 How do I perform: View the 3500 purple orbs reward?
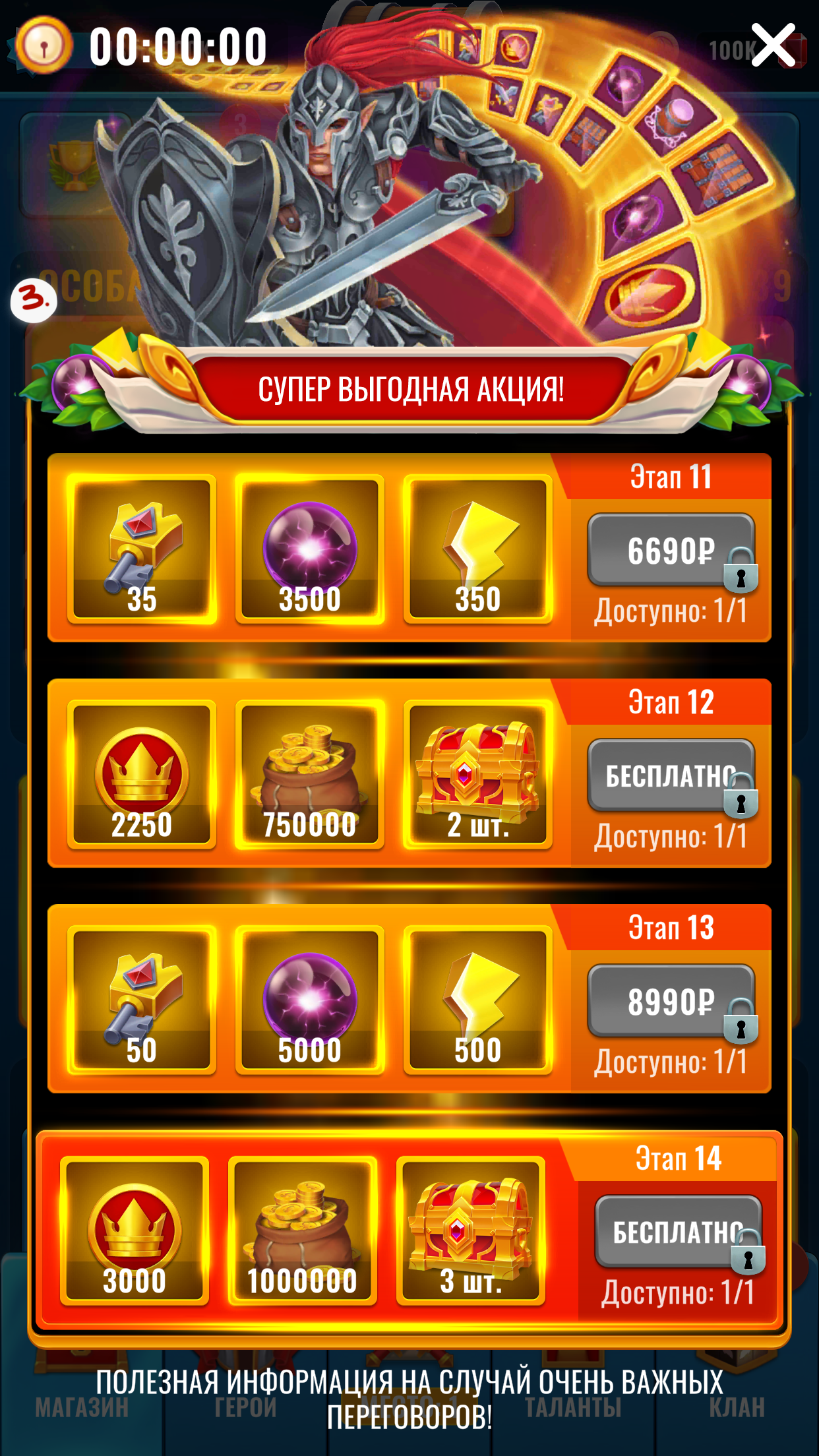click(x=310, y=549)
